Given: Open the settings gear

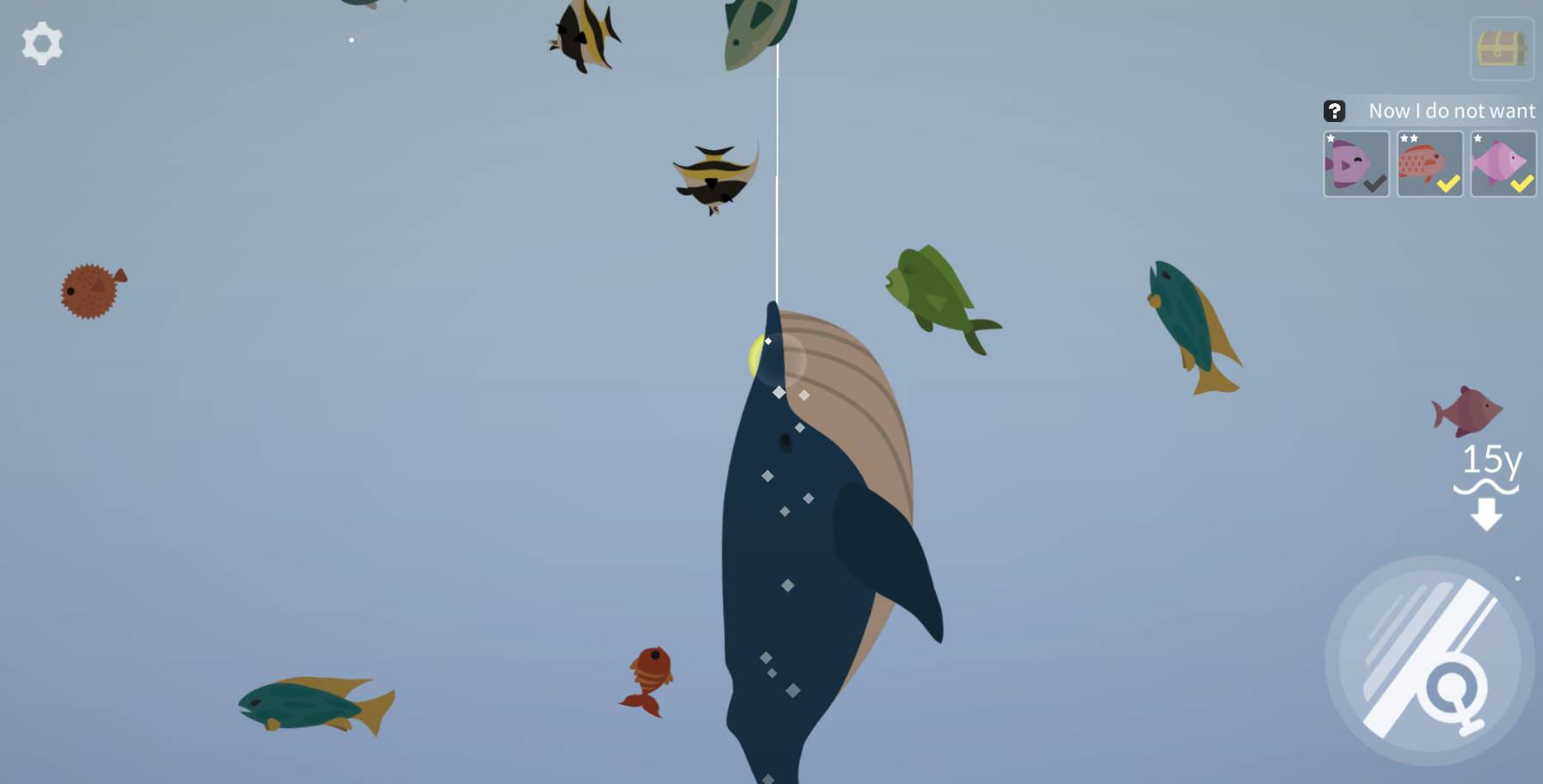Looking at the screenshot, I should tap(41, 44).
